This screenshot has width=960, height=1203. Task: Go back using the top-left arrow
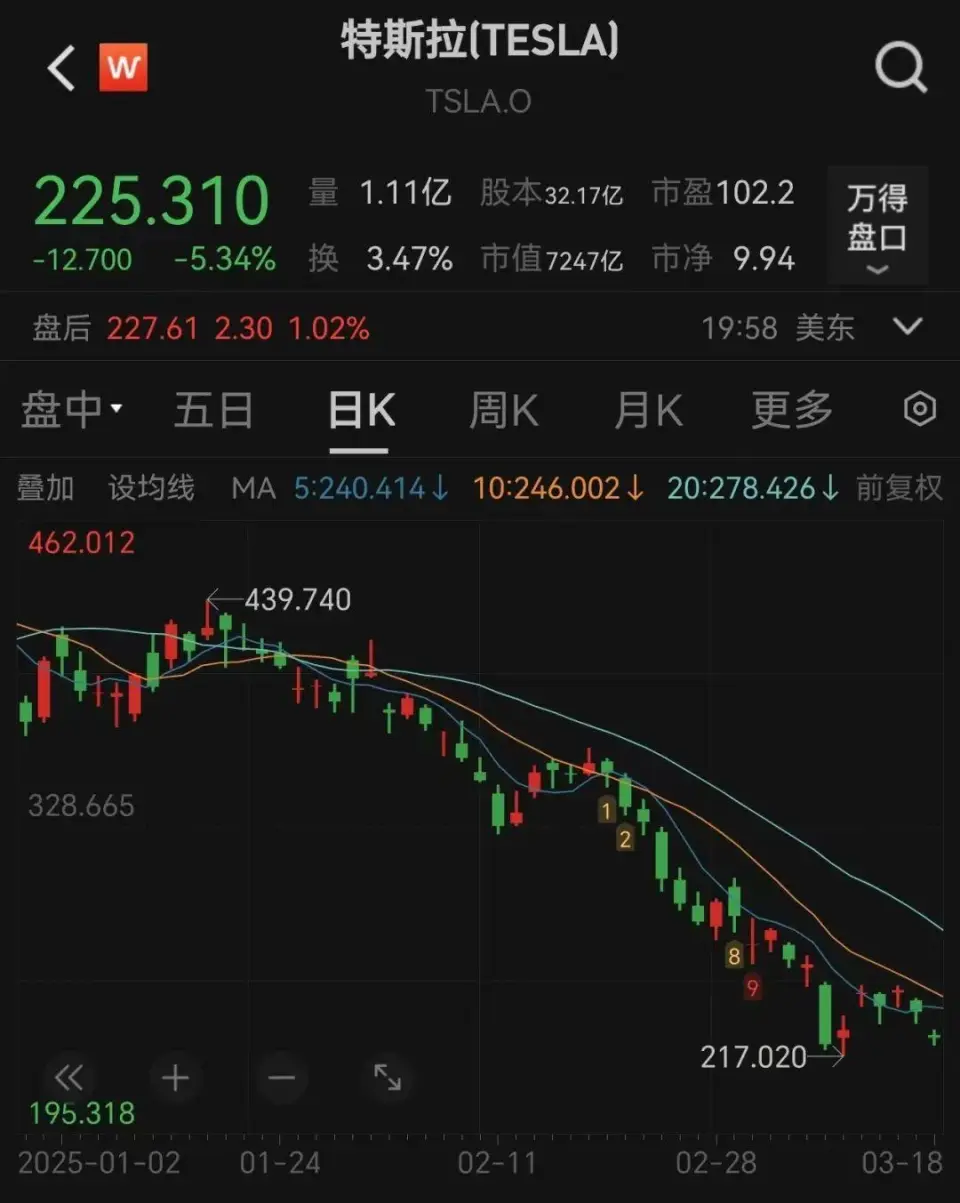pos(62,69)
